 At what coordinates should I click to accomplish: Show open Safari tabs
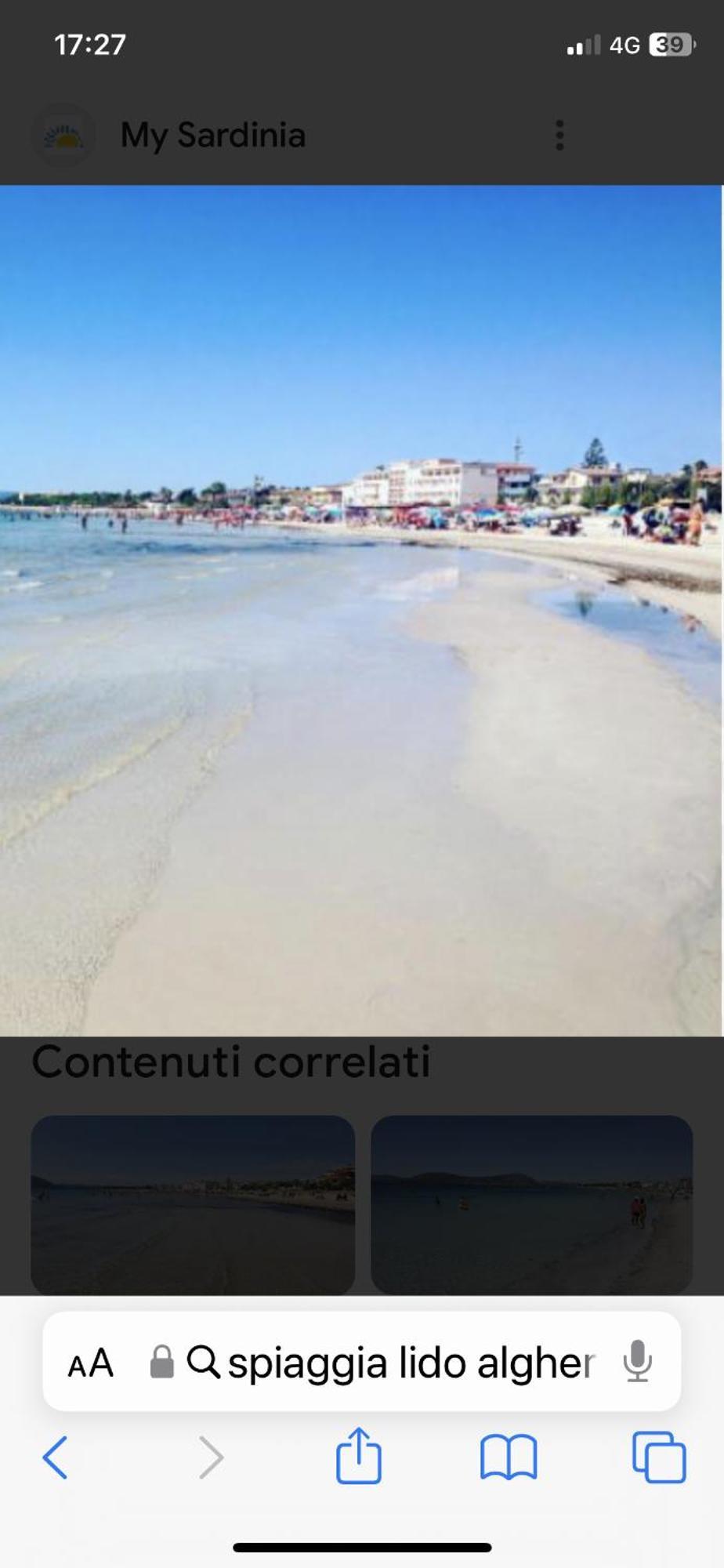(x=658, y=1457)
